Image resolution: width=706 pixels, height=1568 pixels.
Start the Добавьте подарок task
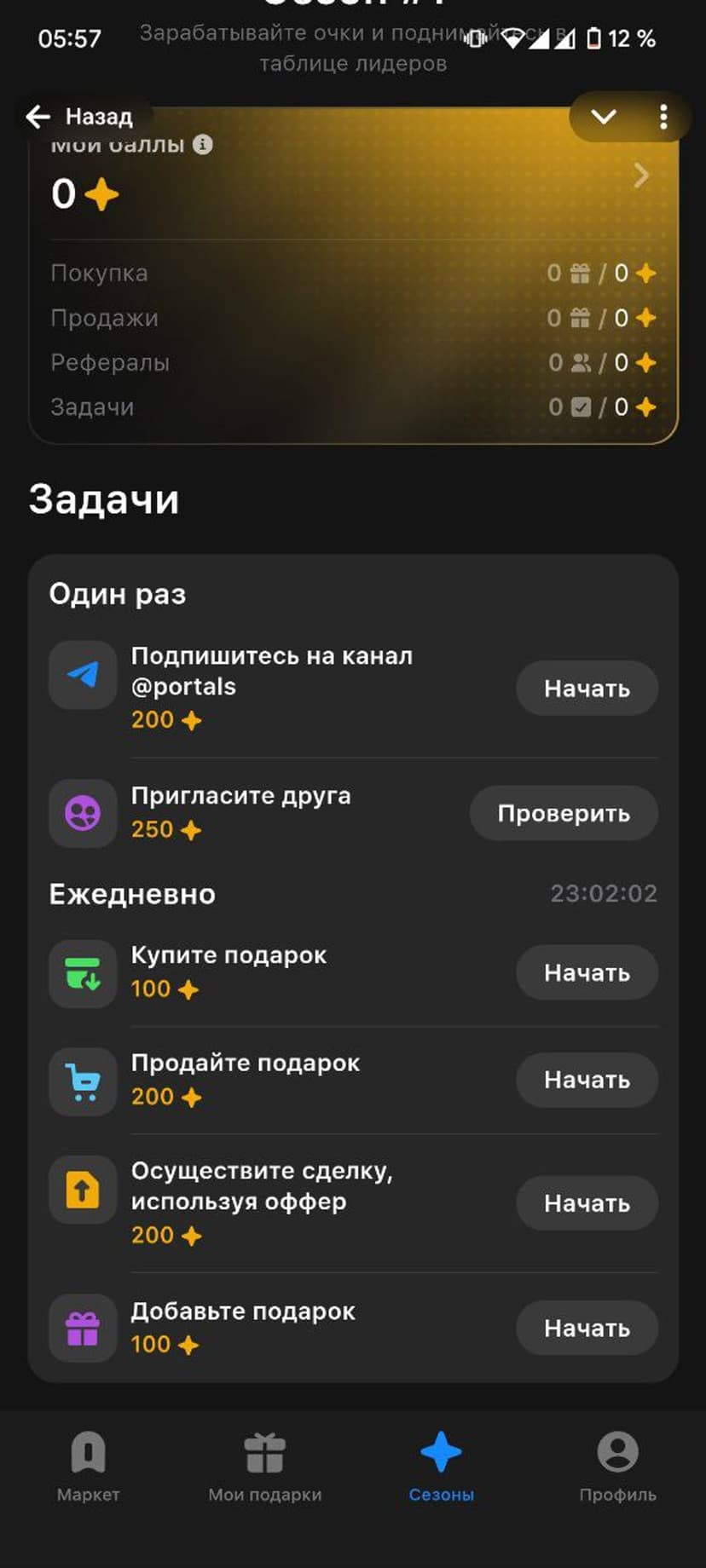[x=587, y=1328]
